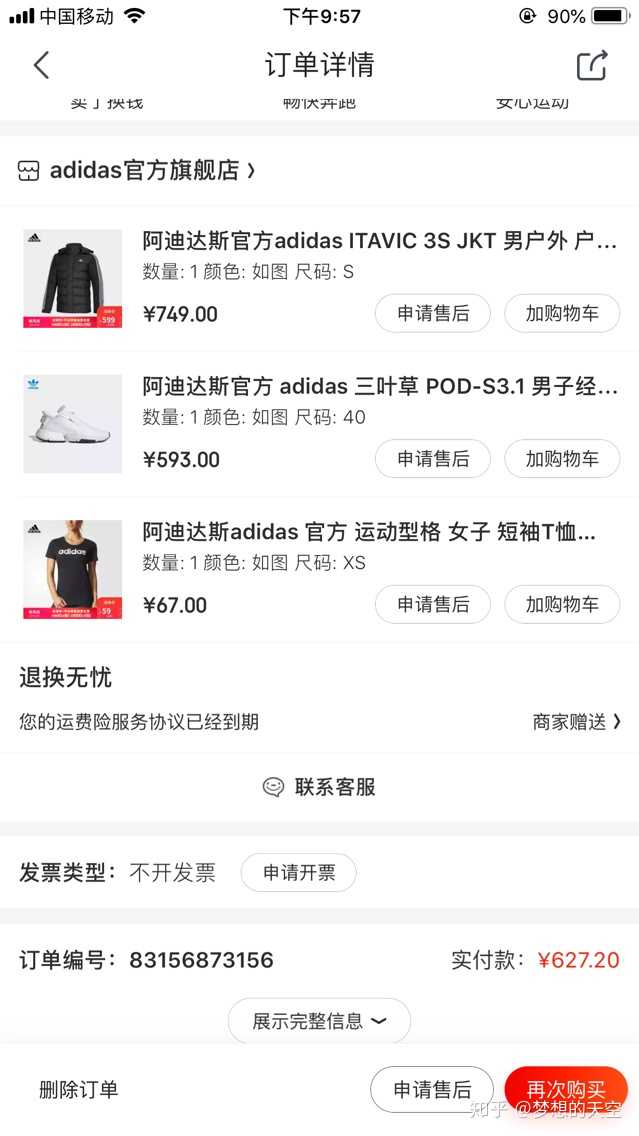639x1136 pixels.
Task: Open 商家赠送 shipping insurance details
Action: click(577, 722)
